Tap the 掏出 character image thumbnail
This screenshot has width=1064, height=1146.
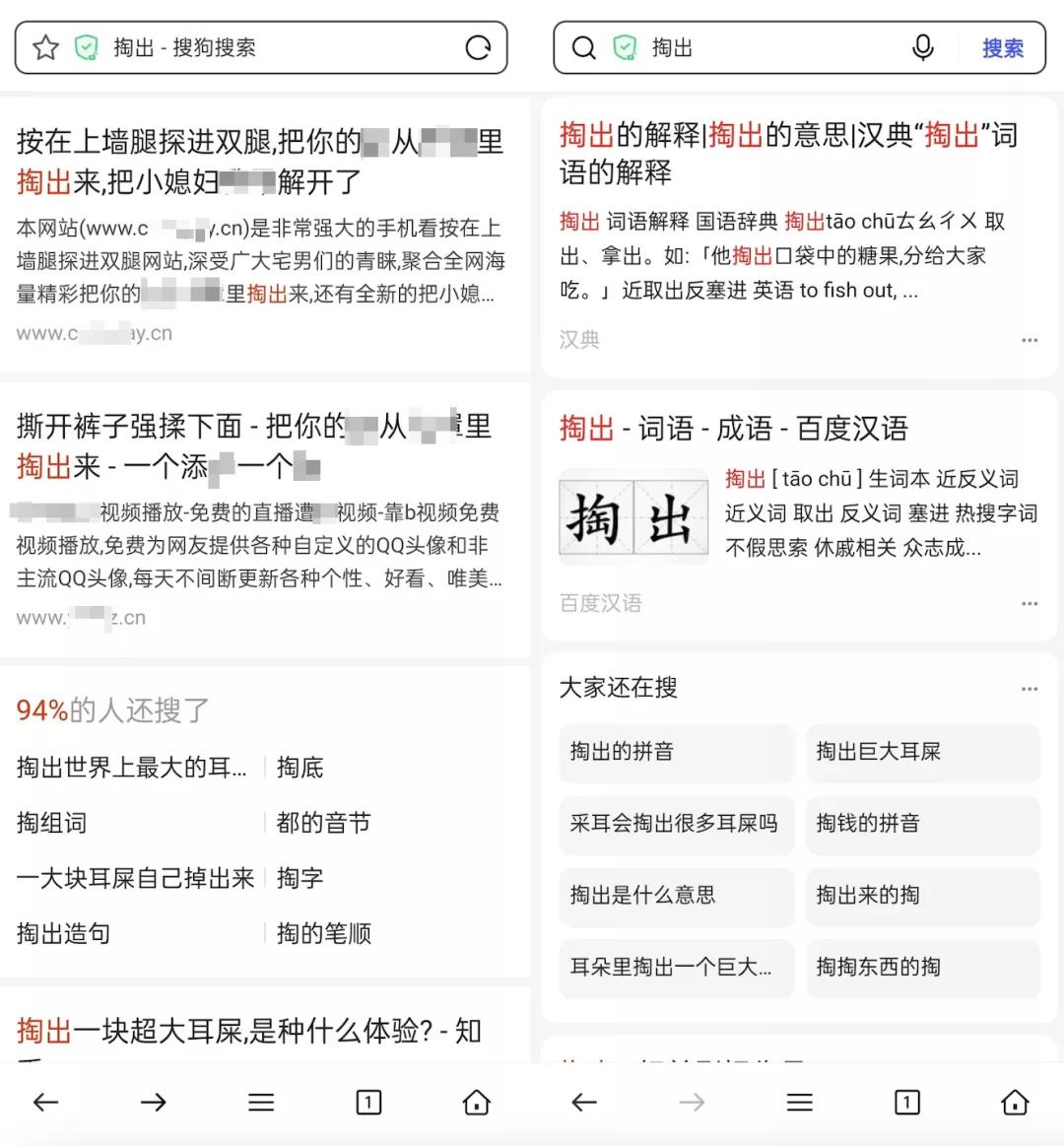(633, 515)
